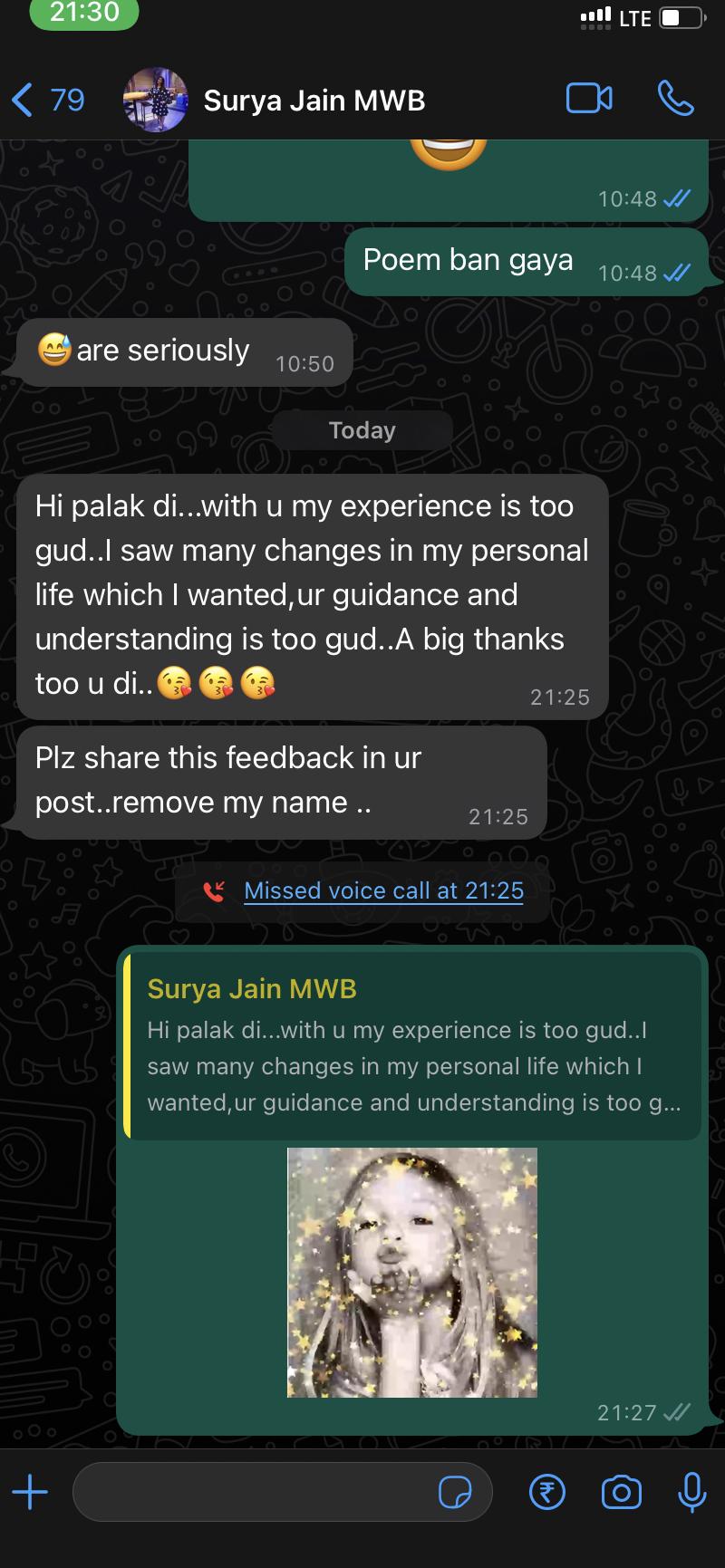725x1568 pixels.
Task: Send a payment with the rupee icon
Action: [x=546, y=1492]
